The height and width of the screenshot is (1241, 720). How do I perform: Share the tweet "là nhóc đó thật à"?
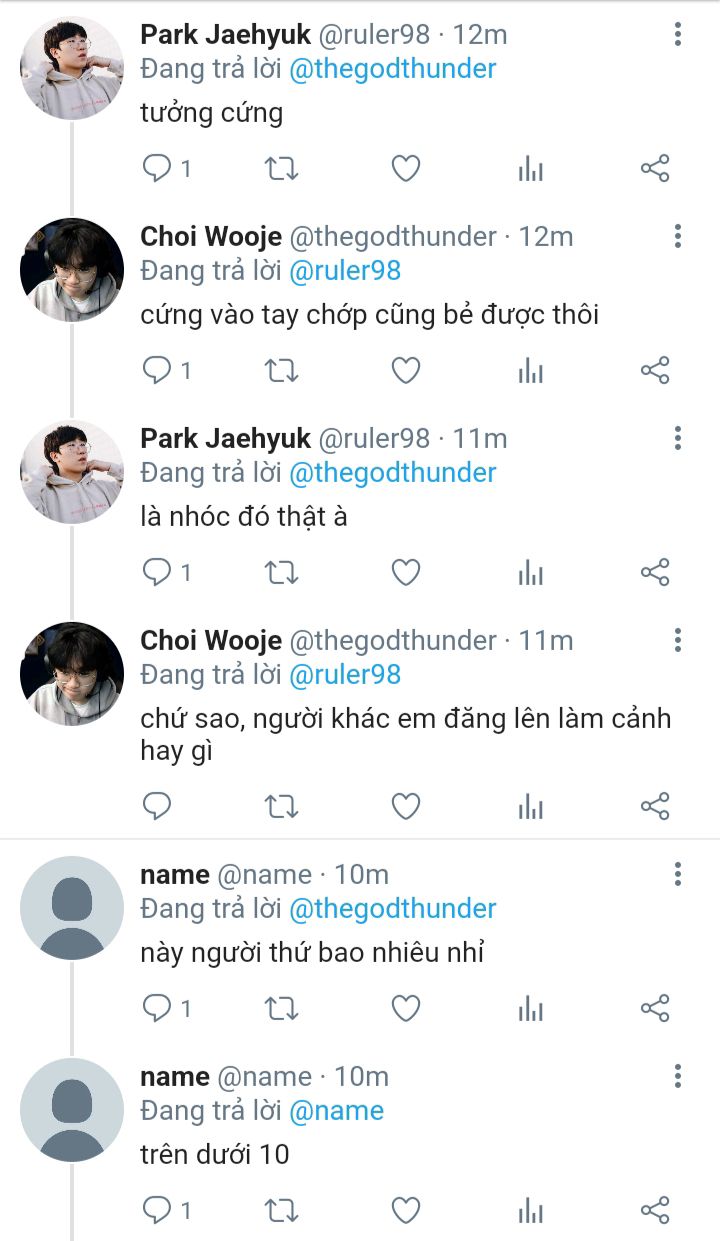click(x=654, y=573)
